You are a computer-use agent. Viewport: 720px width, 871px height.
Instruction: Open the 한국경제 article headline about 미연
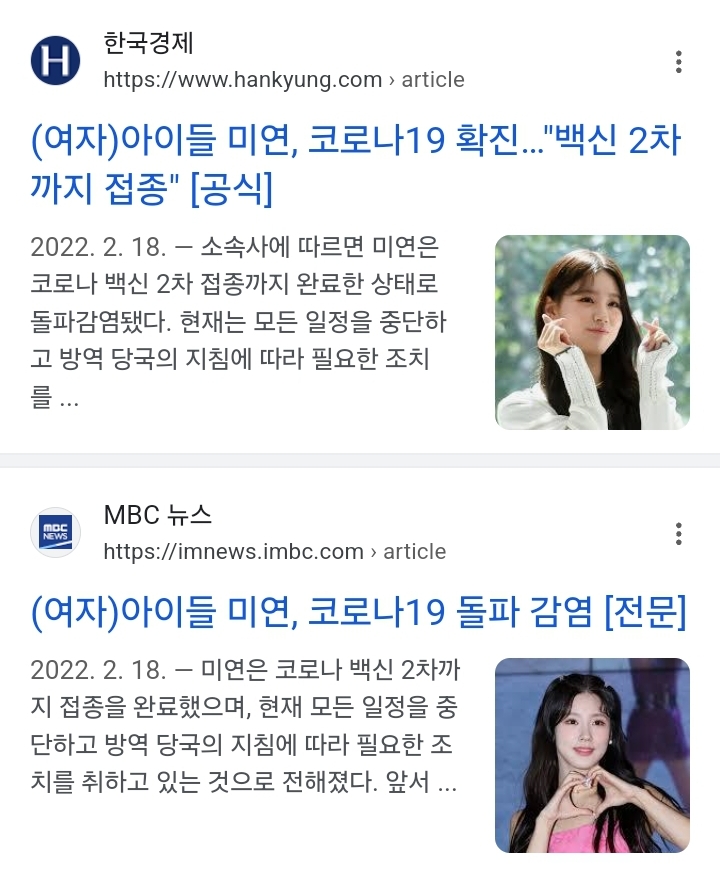tap(356, 164)
